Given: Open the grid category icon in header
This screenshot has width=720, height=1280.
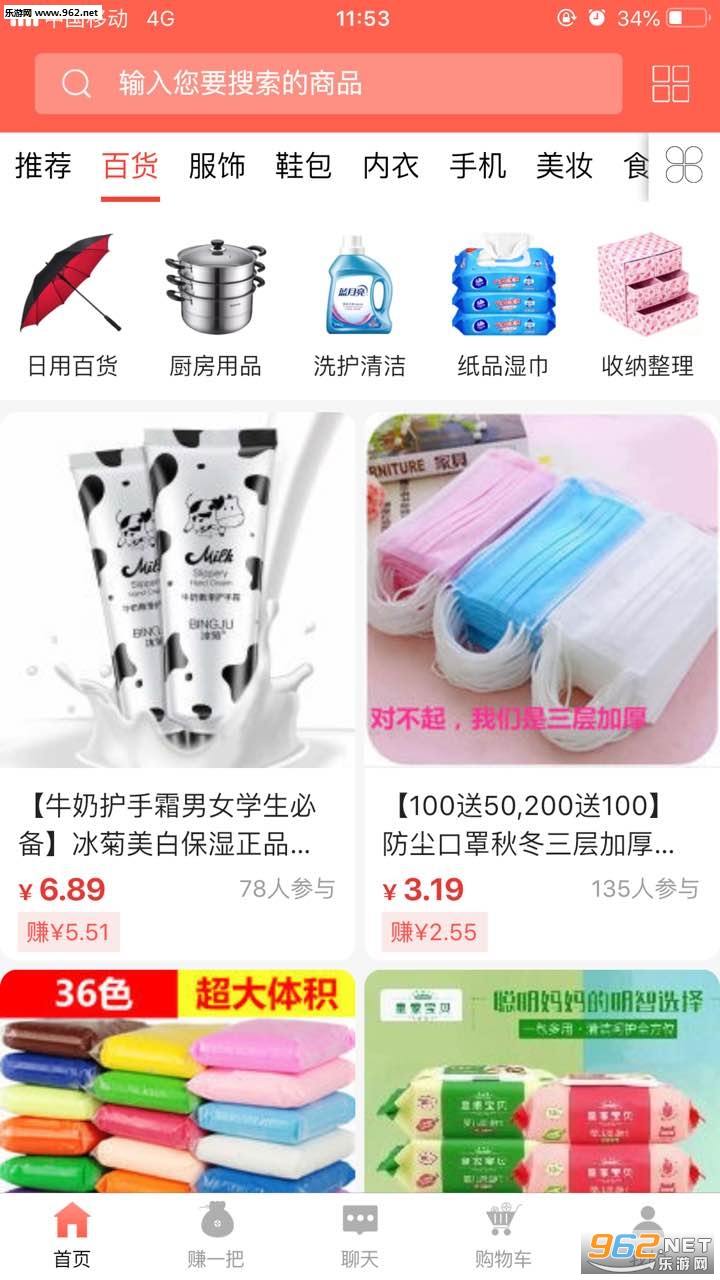Looking at the screenshot, I should 670,84.
